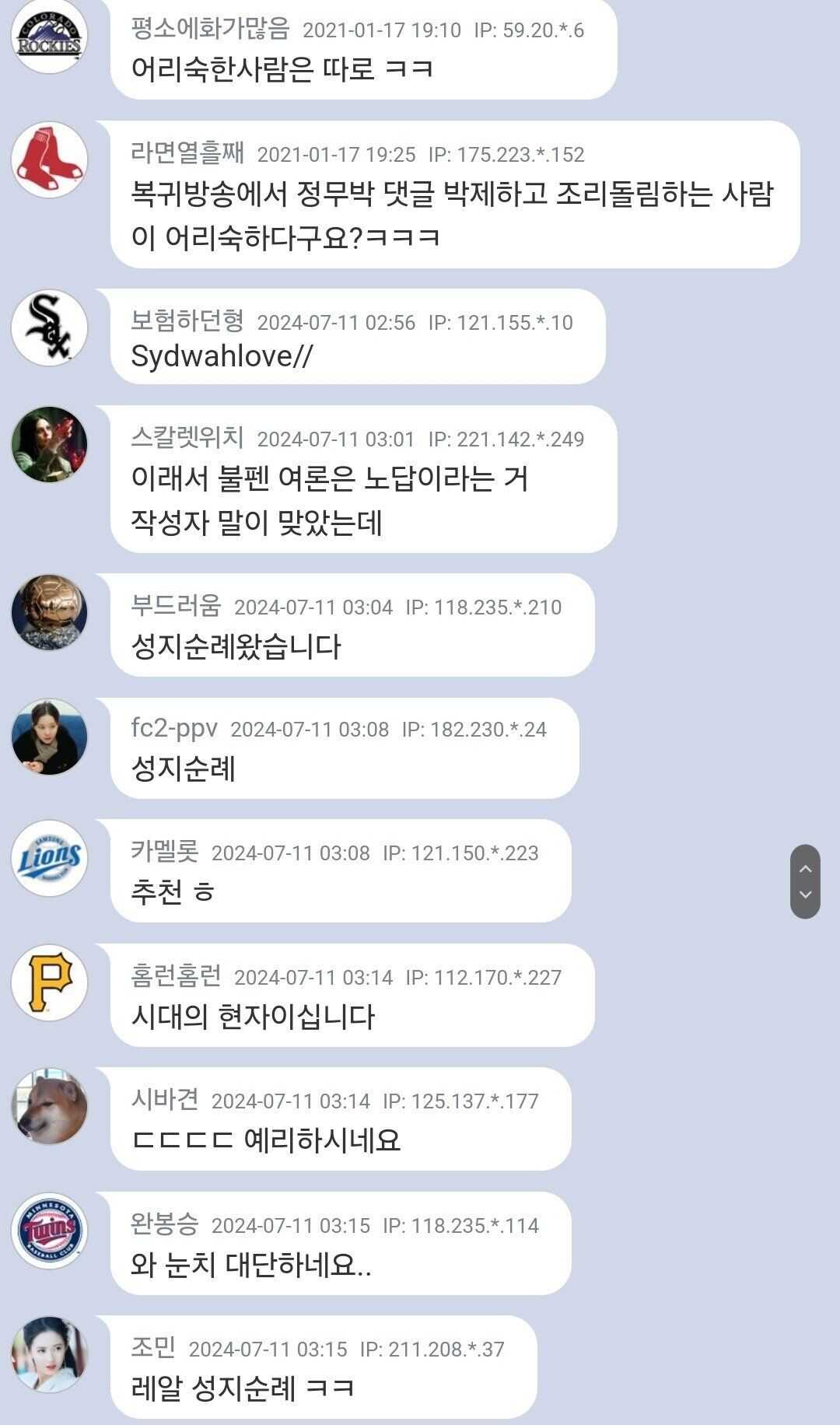
Task: Open user 시바견's nickname
Action: (x=165, y=1099)
